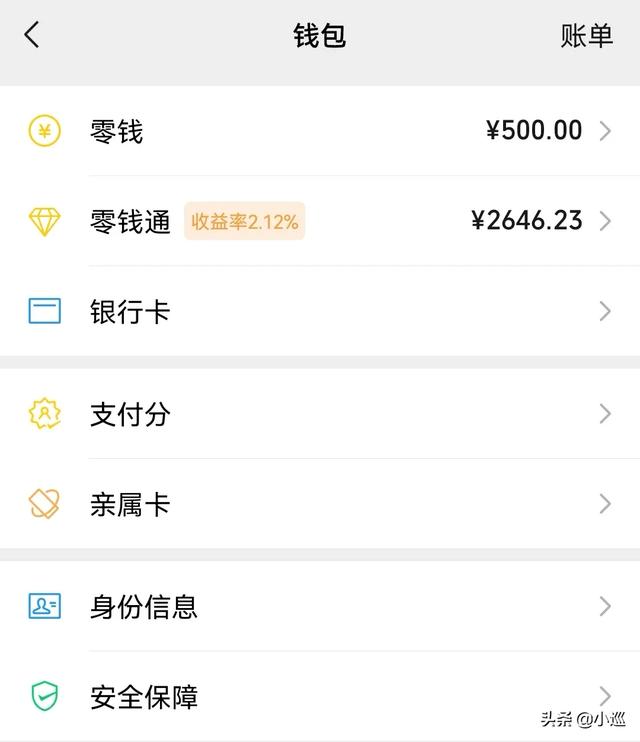
Task: Open the 零钱通 row
Action: point(320,221)
